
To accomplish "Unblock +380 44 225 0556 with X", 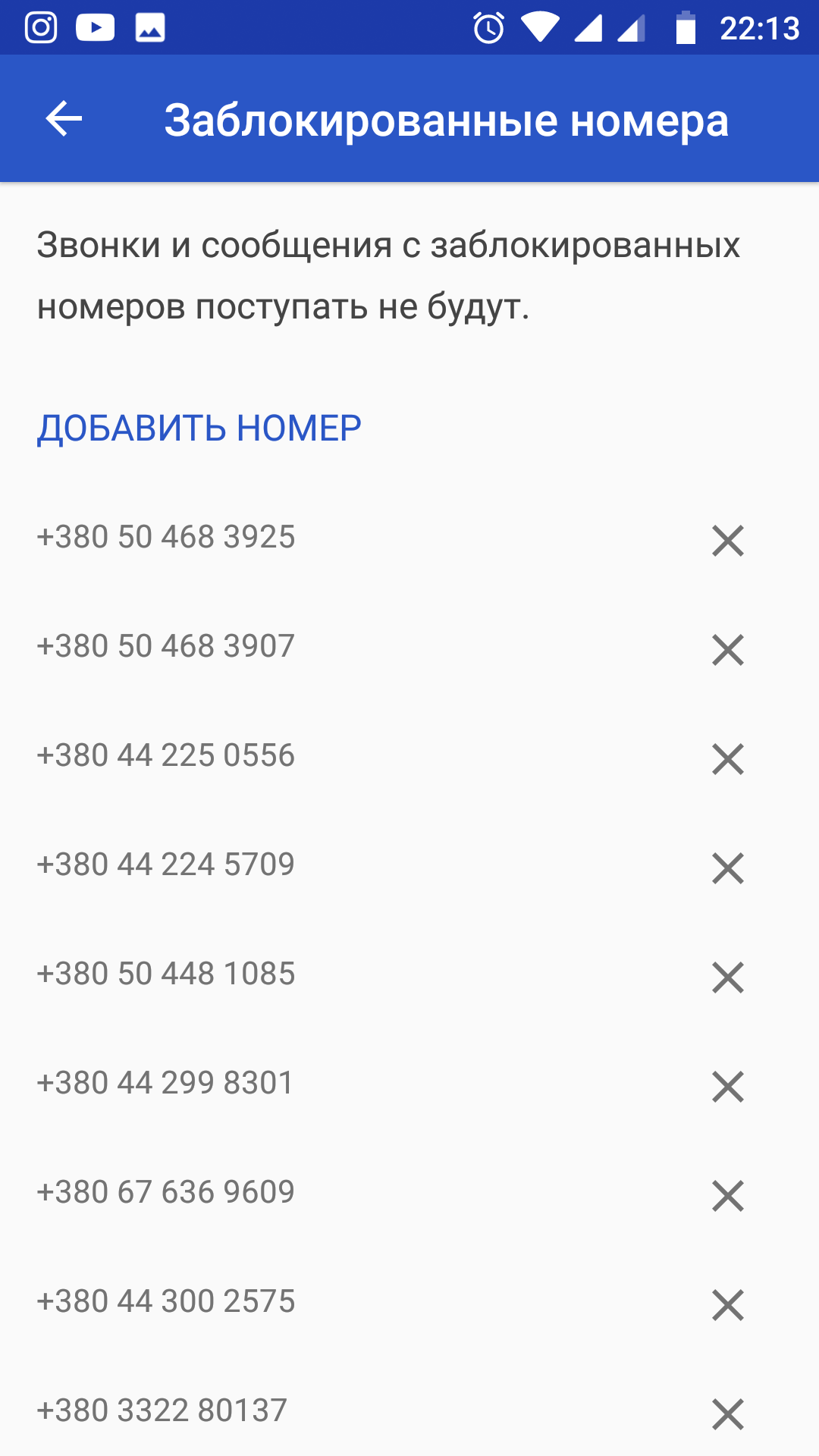I will pyautogui.click(x=727, y=759).
